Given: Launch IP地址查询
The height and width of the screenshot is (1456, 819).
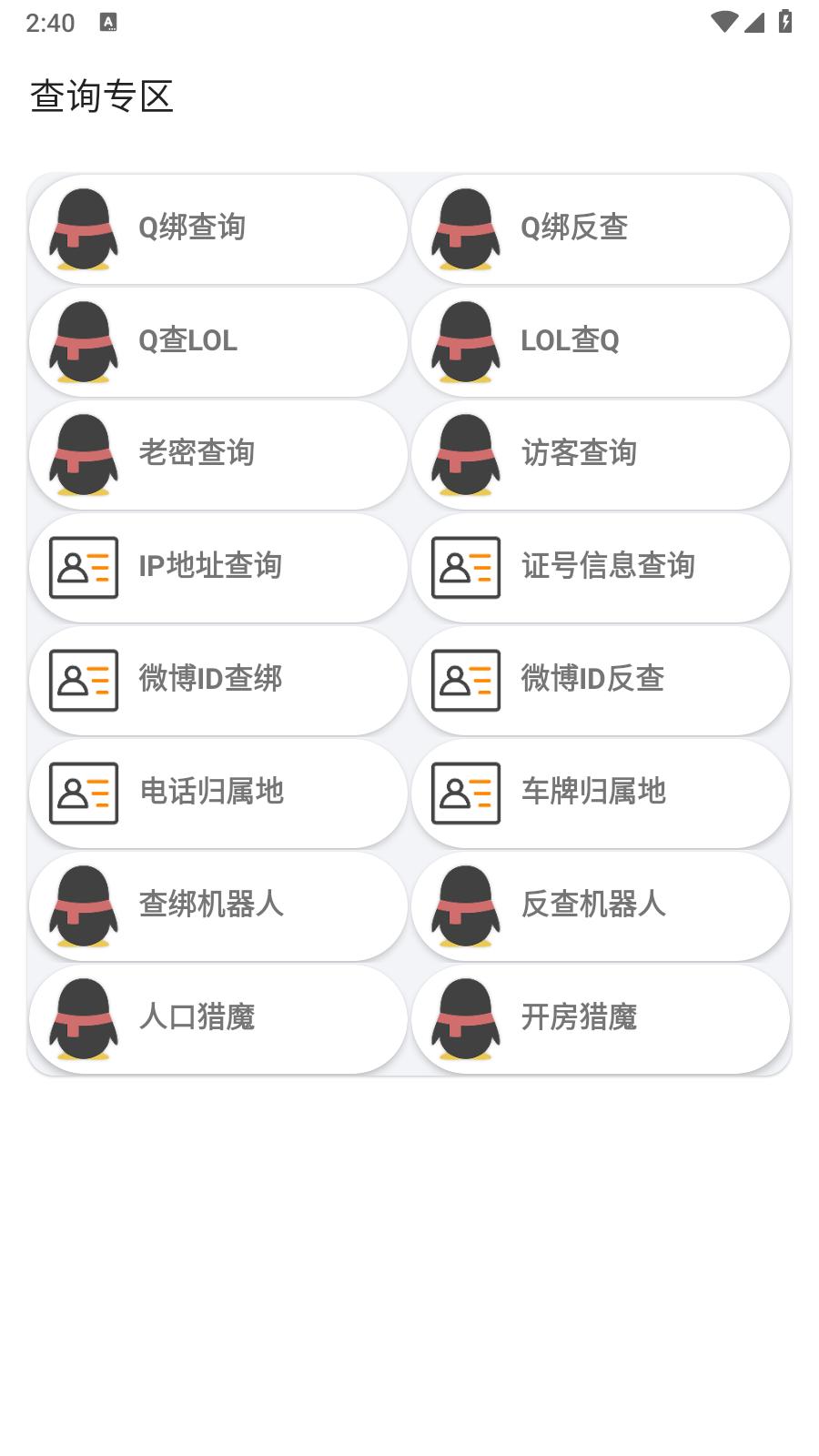Looking at the screenshot, I should pyautogui.click(x=218, y=567).
